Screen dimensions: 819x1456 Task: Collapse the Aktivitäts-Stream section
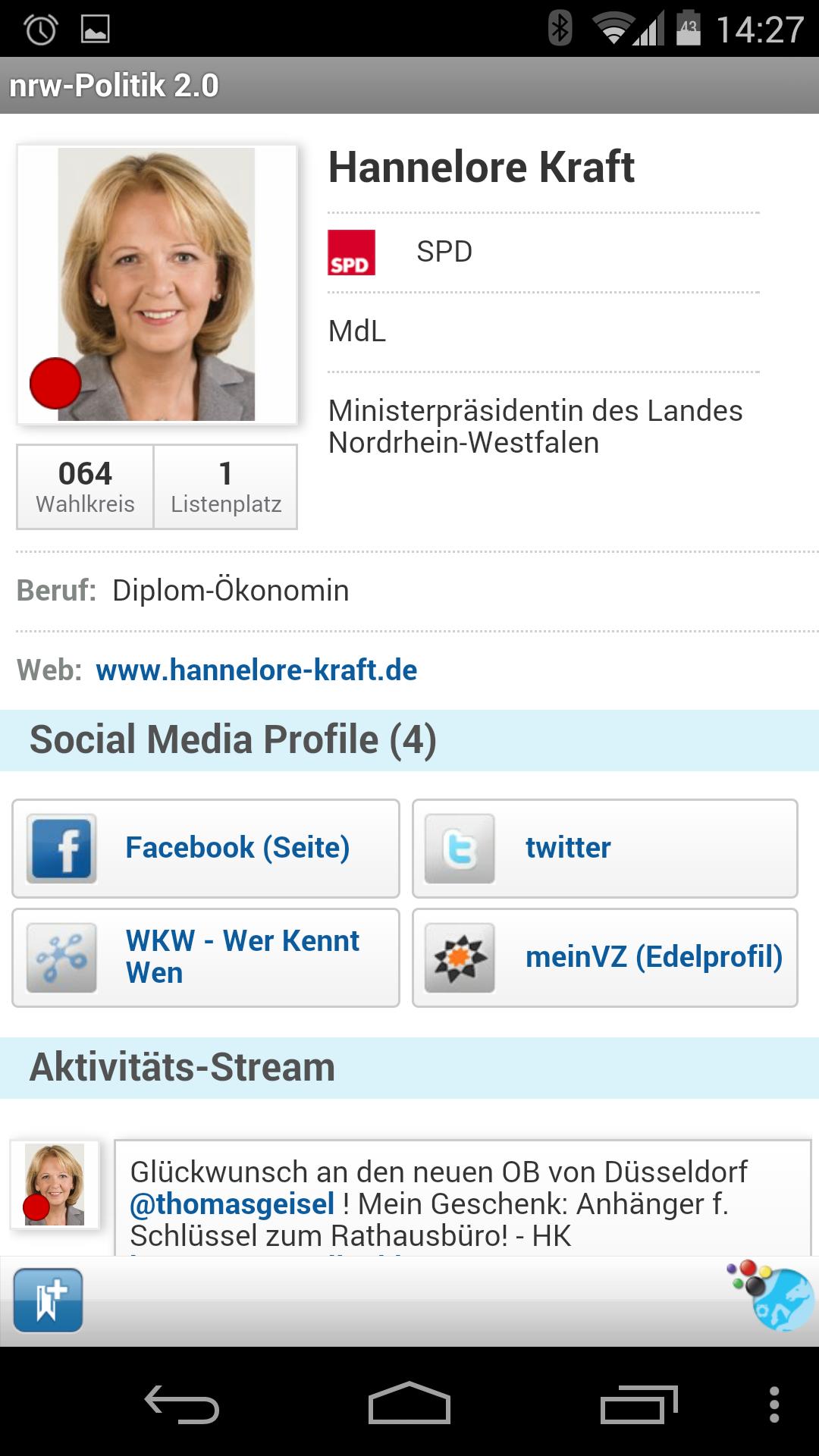click(182, 1068)
